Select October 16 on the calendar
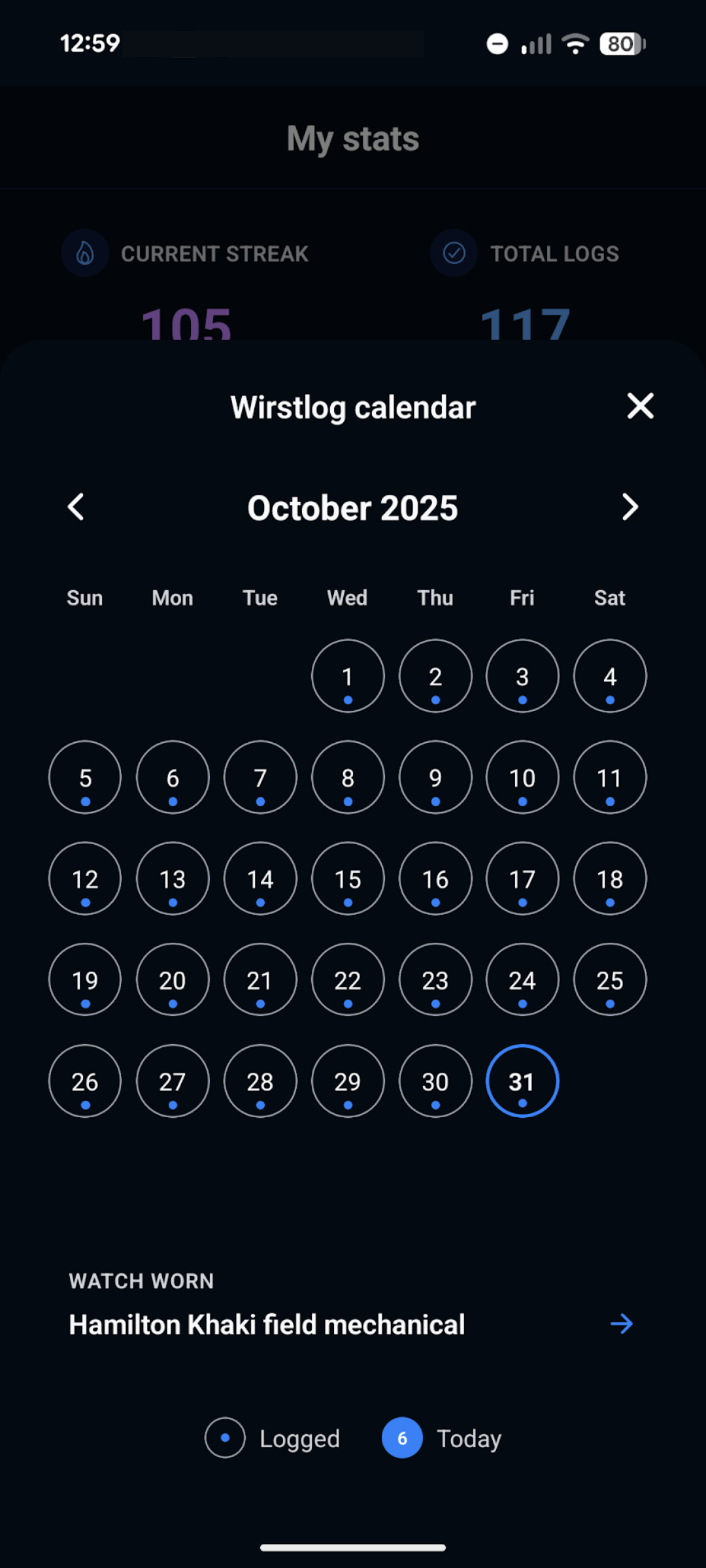 435,879
